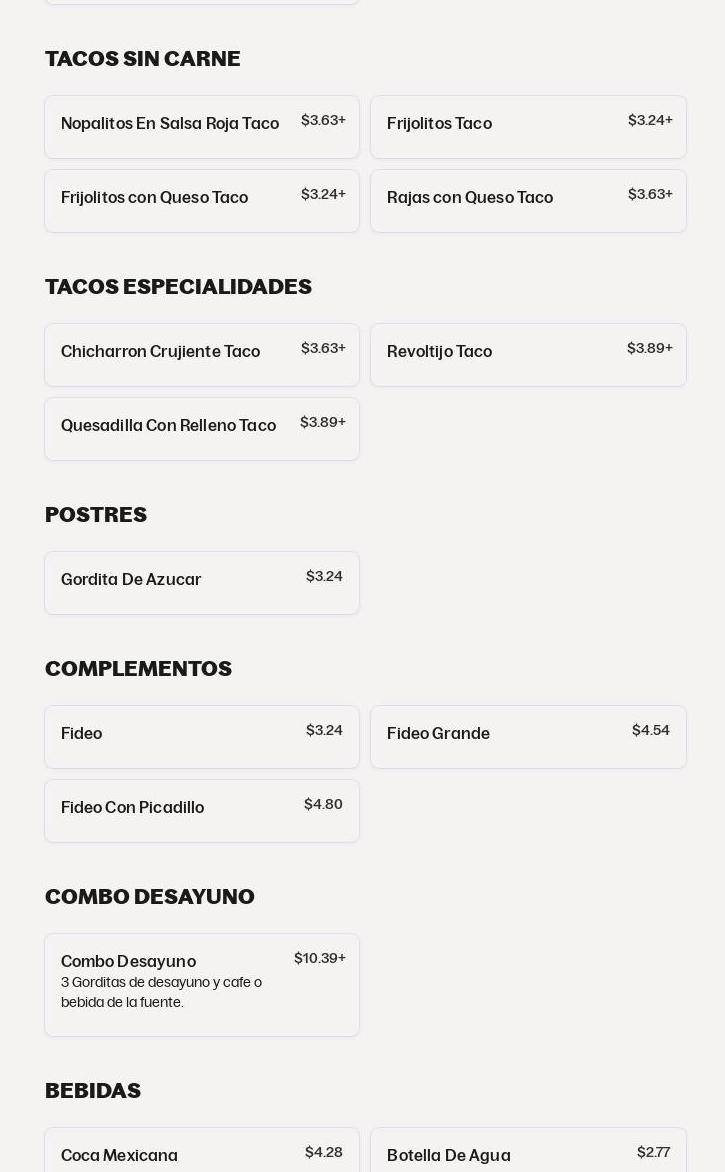725x1172 pixels.
Task: Open the Chicharron Crujiente Taco item
Action: [x=201, y=355]
